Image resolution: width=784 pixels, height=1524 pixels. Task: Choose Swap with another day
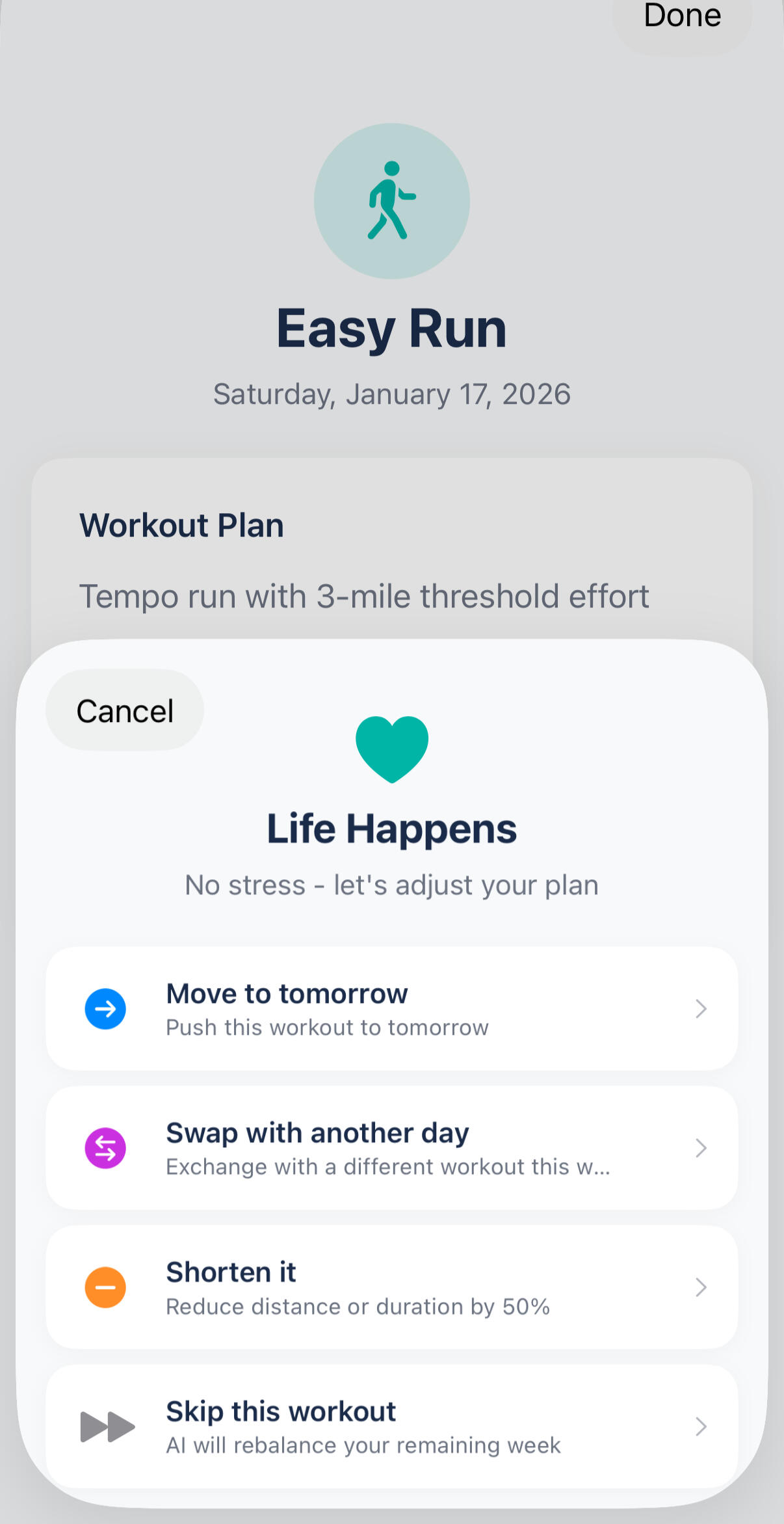391,1148
